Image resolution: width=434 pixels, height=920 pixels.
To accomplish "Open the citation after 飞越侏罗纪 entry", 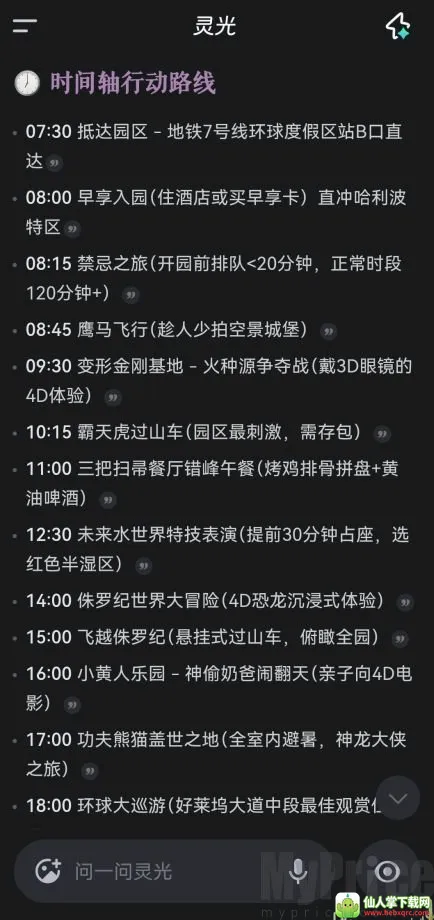I will pyautogui.click(x=400, y=638).
